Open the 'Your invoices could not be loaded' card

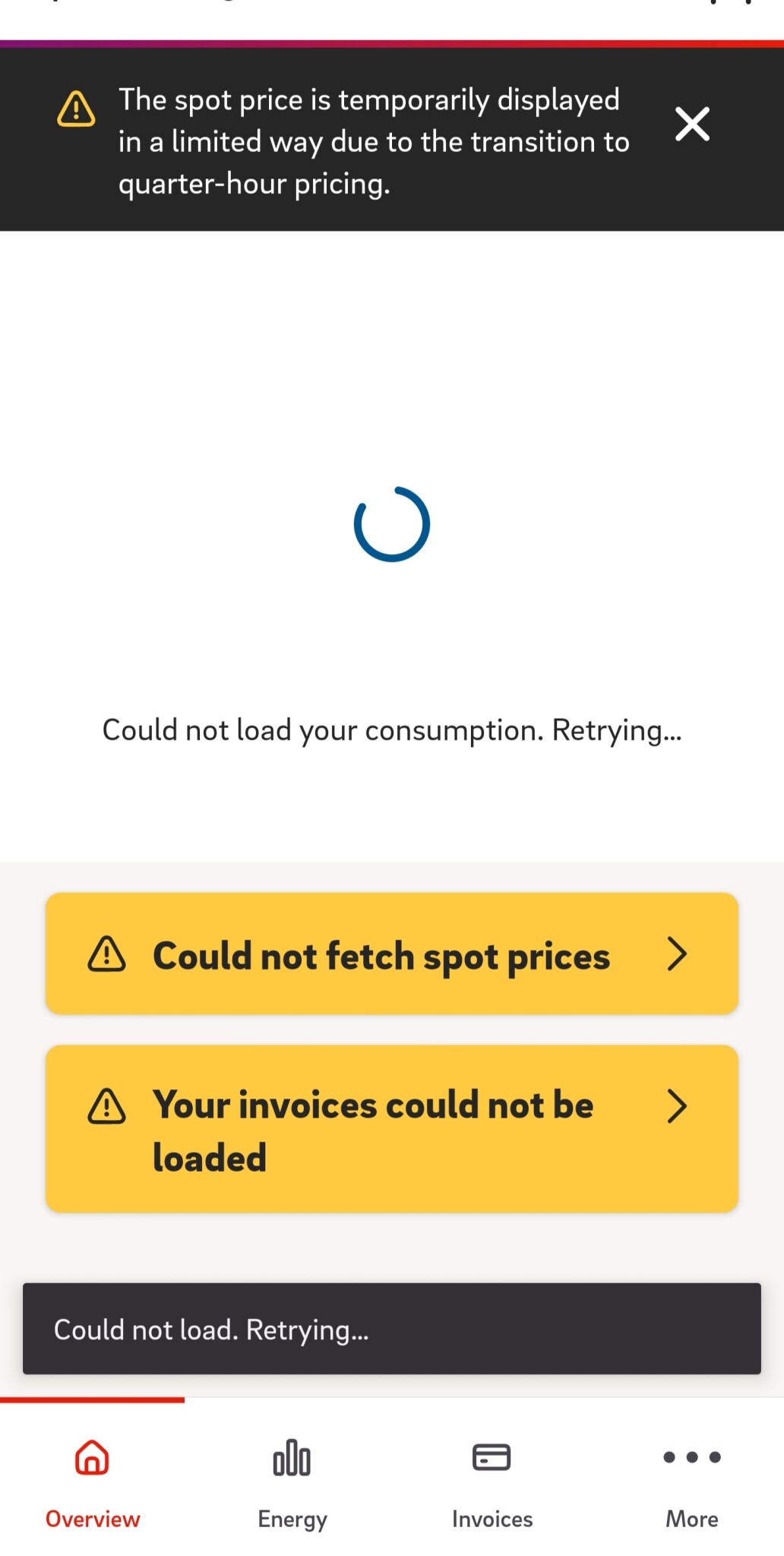pos(391,1128)
